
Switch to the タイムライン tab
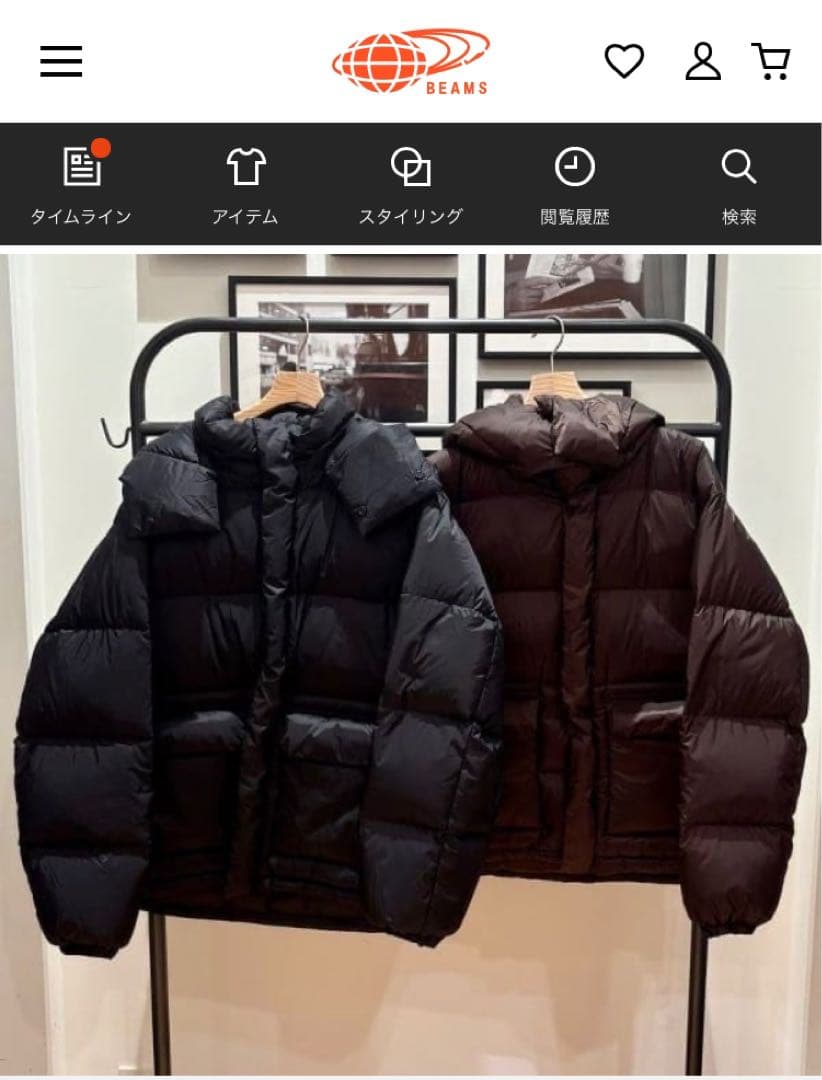81,185
